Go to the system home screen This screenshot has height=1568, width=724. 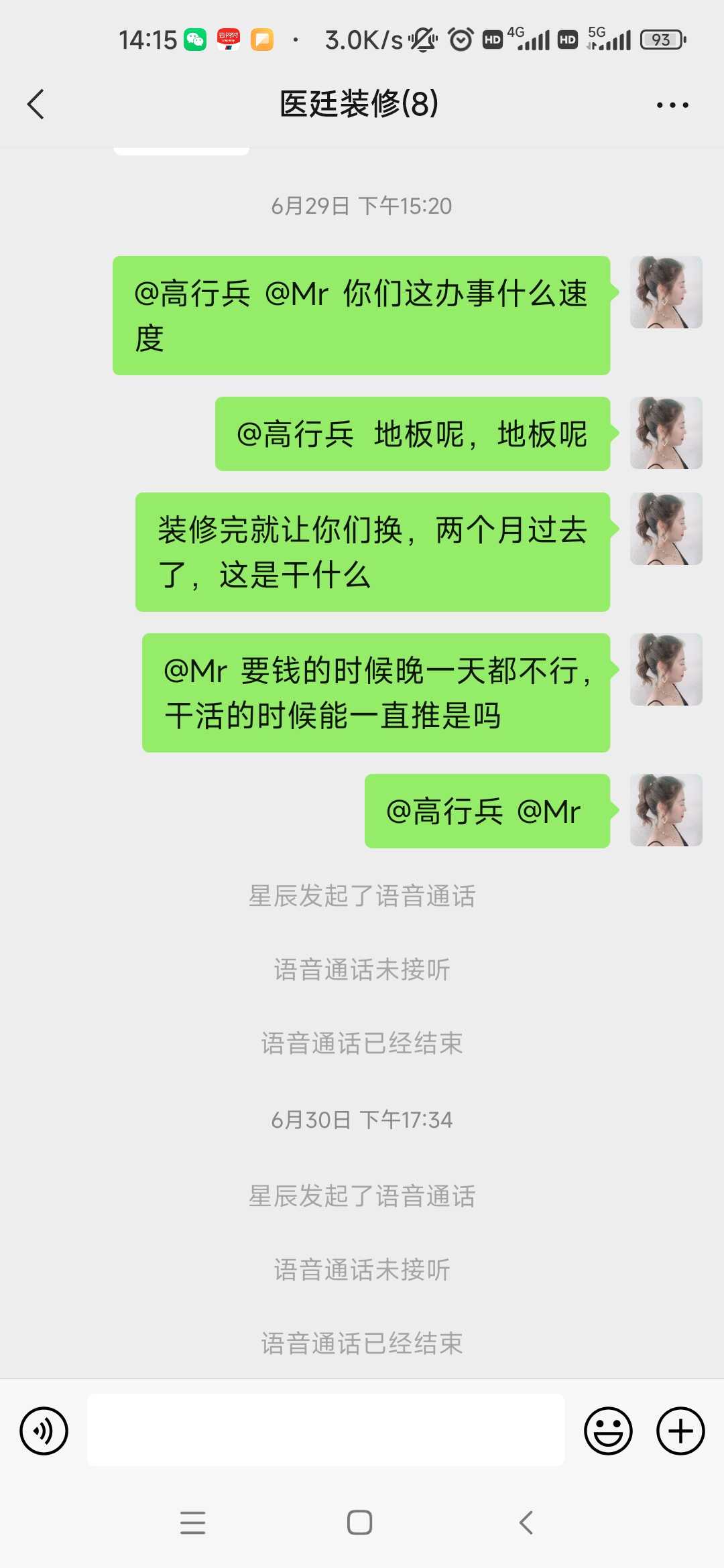(359, 1522)
